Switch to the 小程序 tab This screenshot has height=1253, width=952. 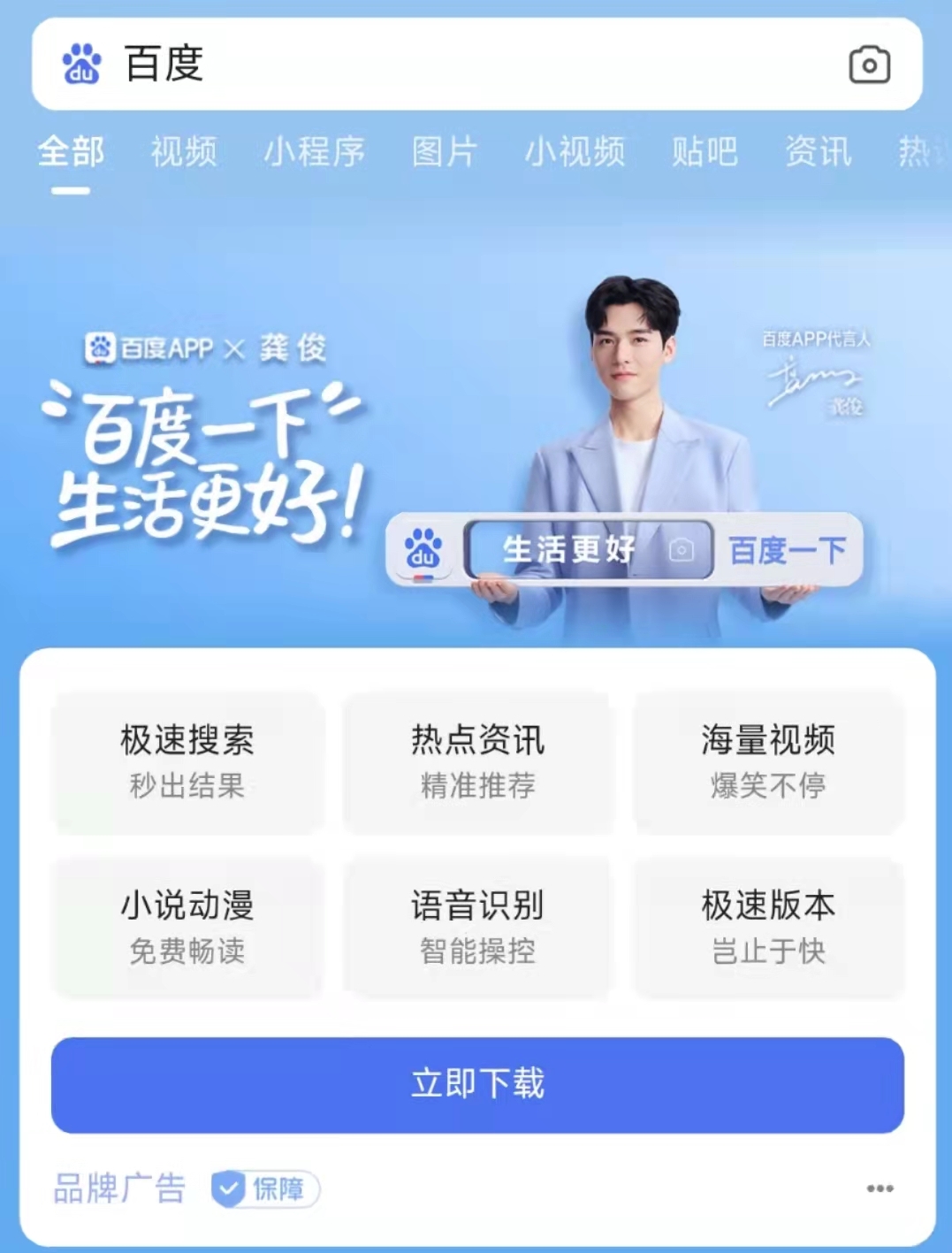pos(314,151)
